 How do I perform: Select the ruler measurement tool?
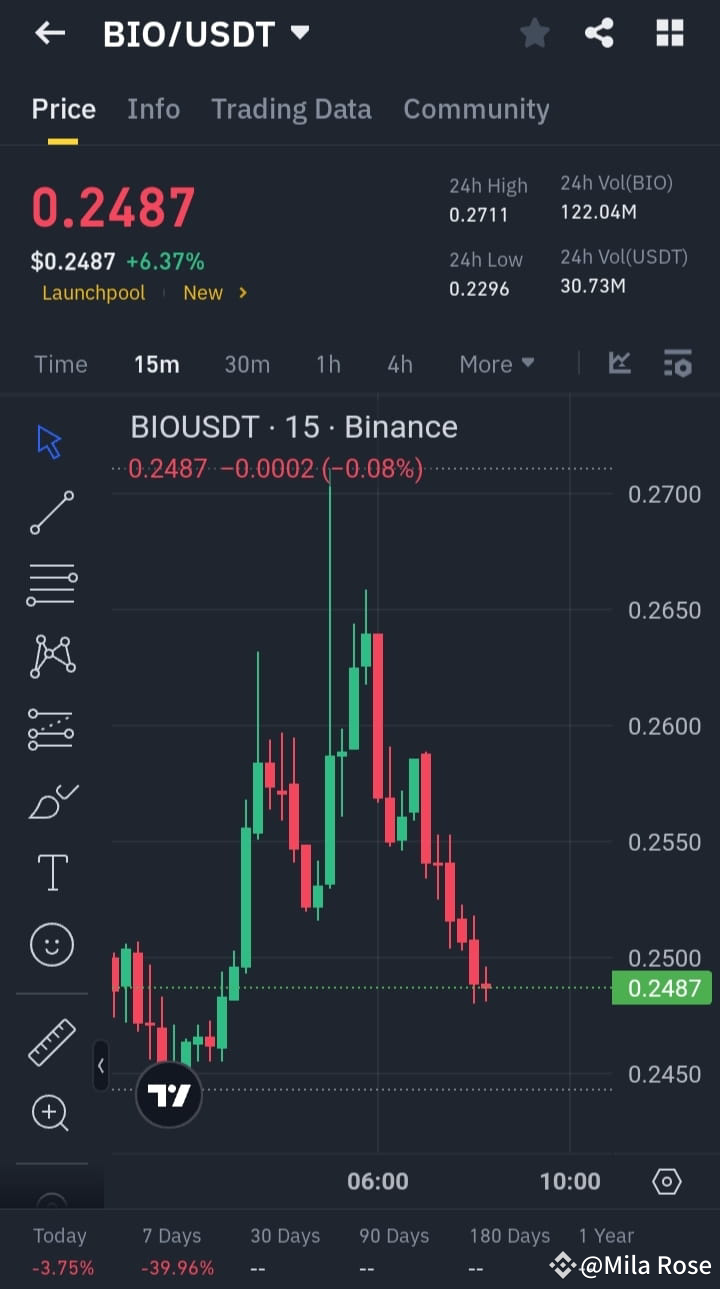pos(51,1042)
